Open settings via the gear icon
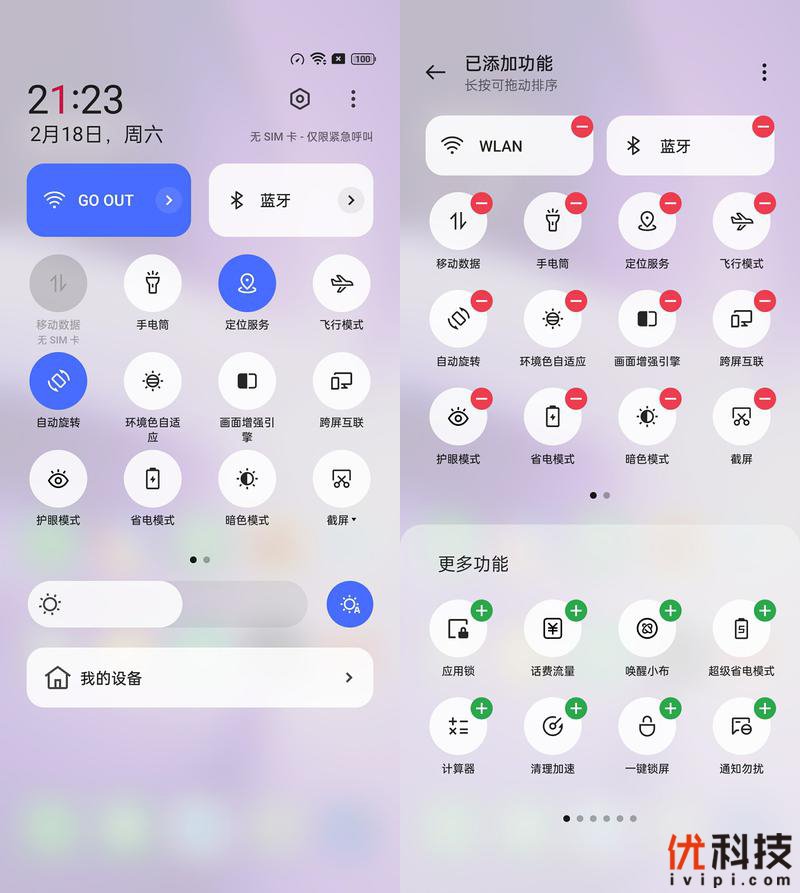This screenshot has width=800, height=893. pos(299,99)
